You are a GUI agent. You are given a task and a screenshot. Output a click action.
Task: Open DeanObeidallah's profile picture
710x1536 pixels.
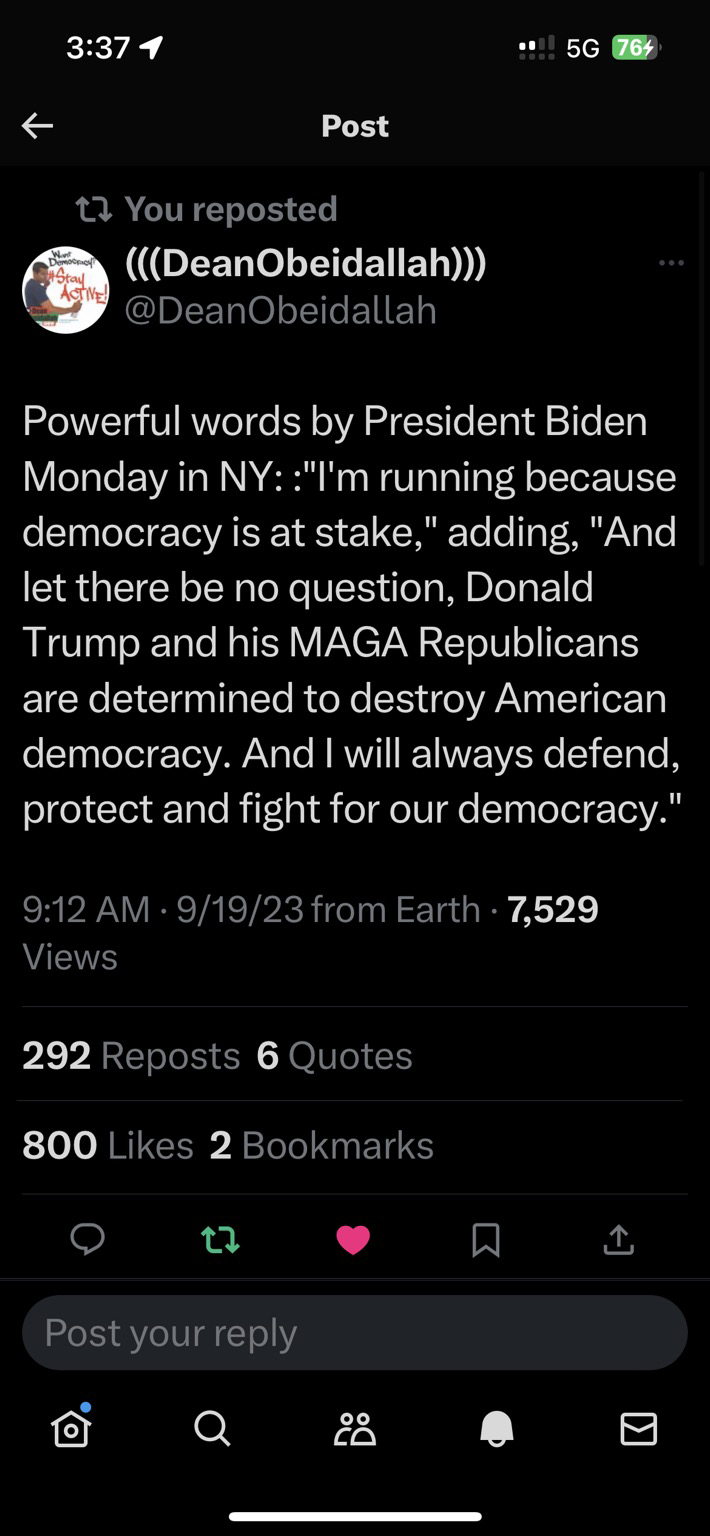(x=65, y=290)
